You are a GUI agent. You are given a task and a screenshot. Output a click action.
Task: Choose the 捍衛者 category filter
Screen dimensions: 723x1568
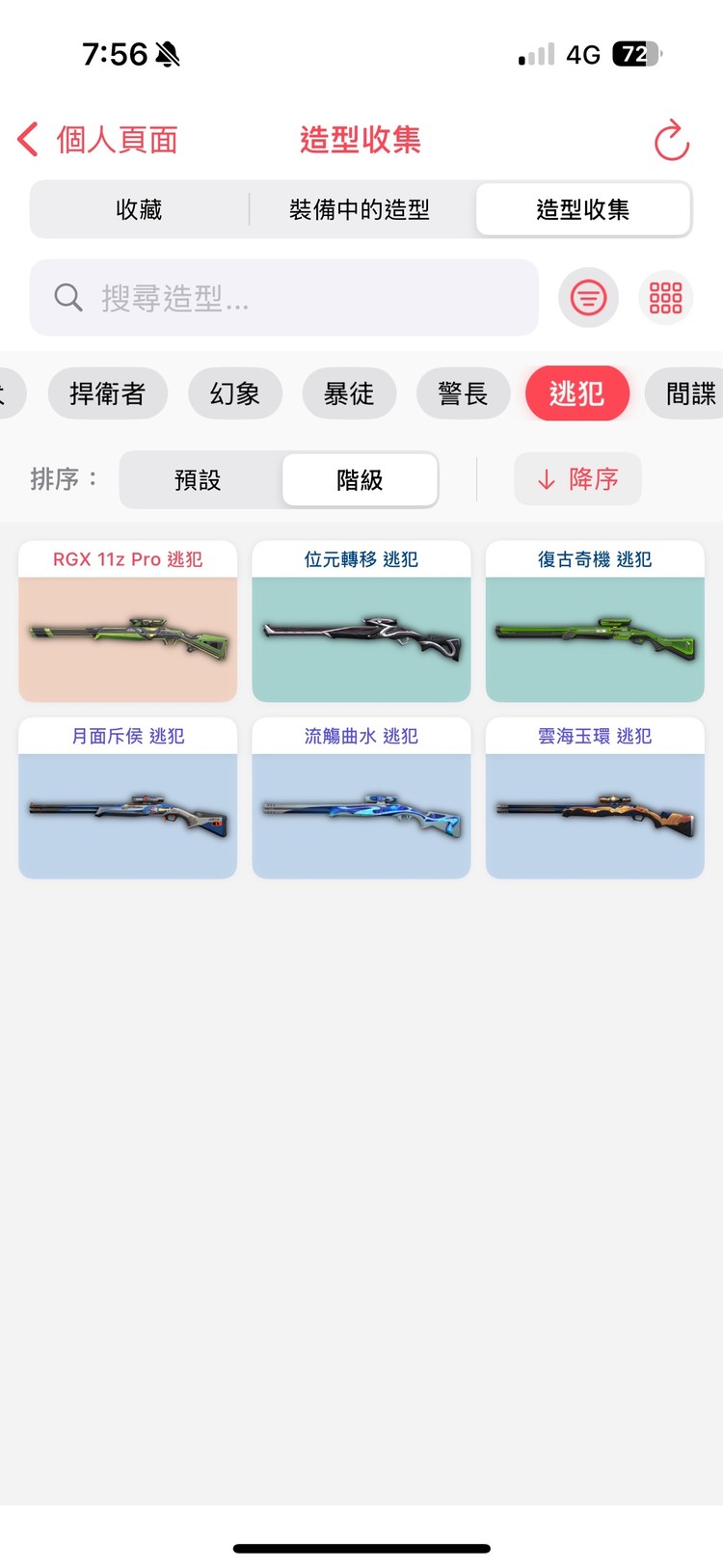(107, 393)
